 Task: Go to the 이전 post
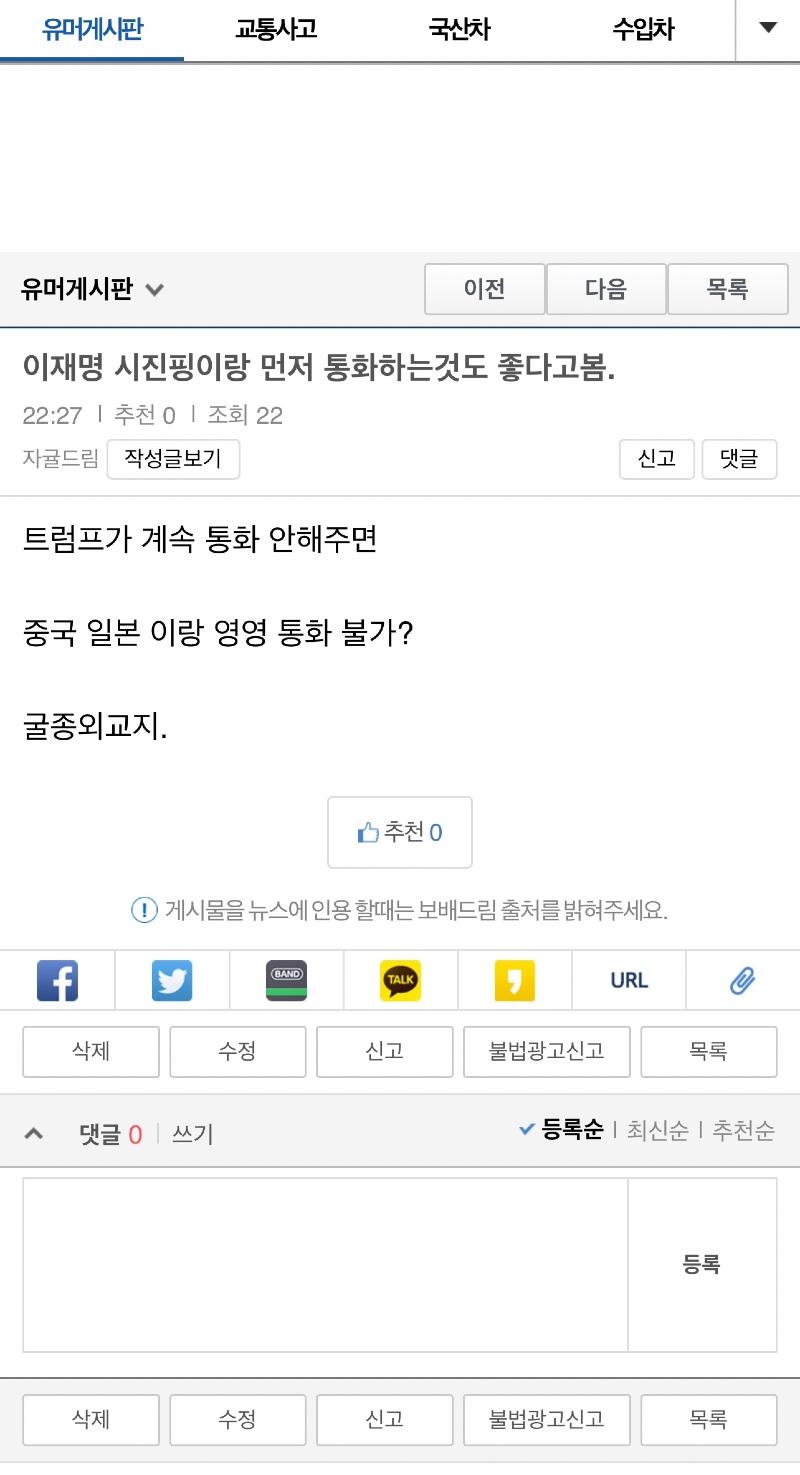[x=485, y=290]
